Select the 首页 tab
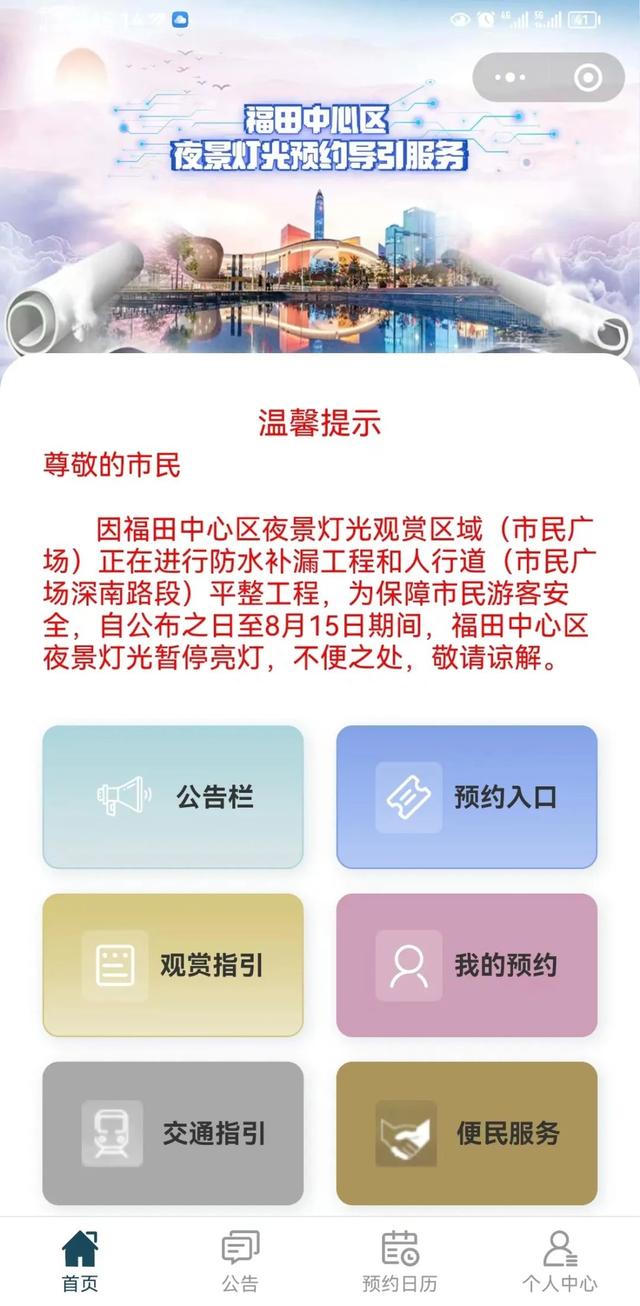Viewport: 640px width, 1306px height. 80,1262
